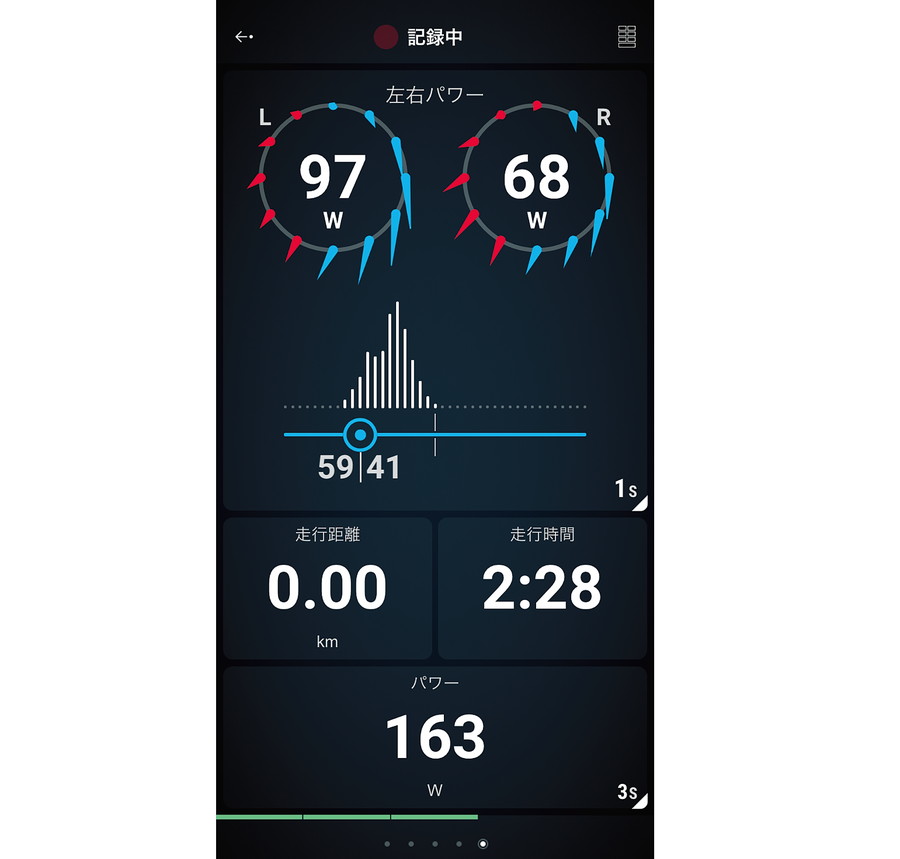The height and width of the screenshot is (859, 900).
Task: Tap the recording status indicator 記録中
Action: click(x=419, y=37)
